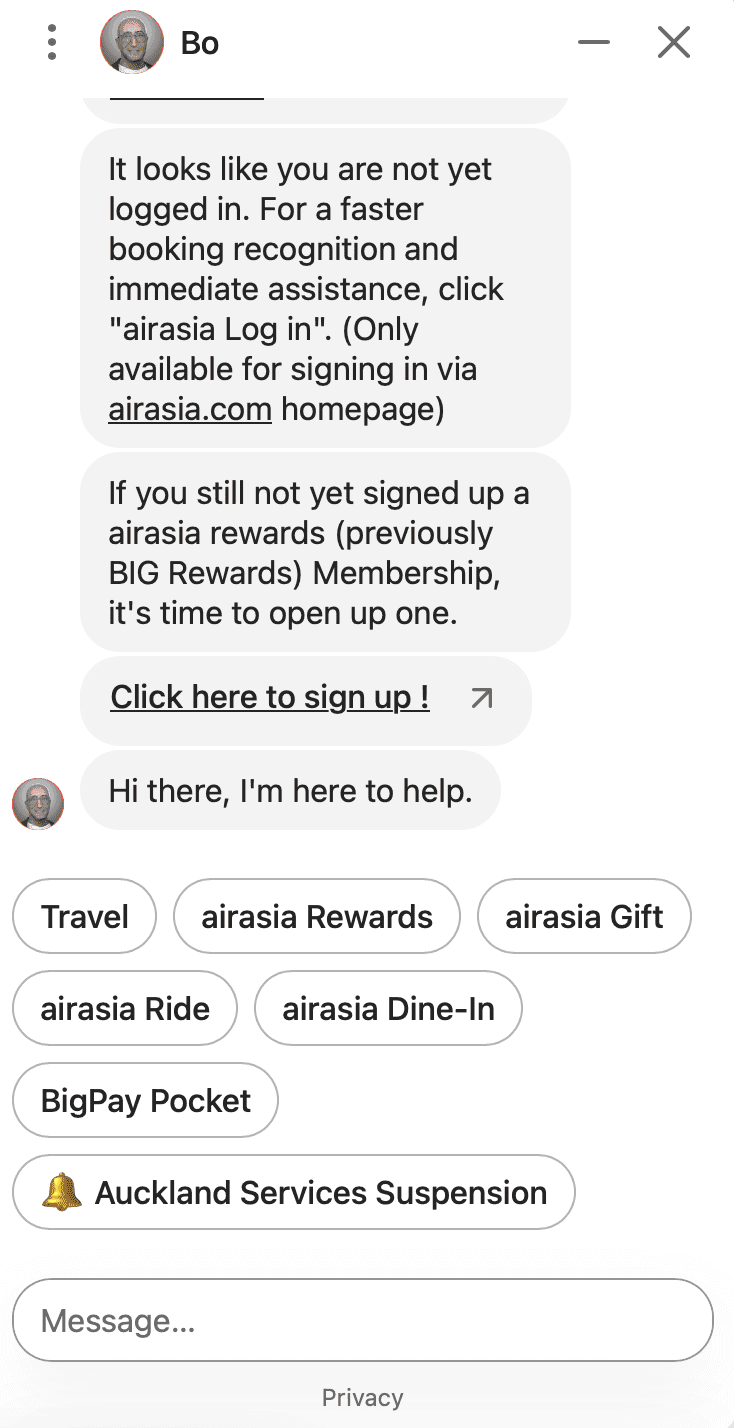734x1428 pixels.
Task: Open the Auckland Services Suspension notice
Action: (x=293, y=1191)
